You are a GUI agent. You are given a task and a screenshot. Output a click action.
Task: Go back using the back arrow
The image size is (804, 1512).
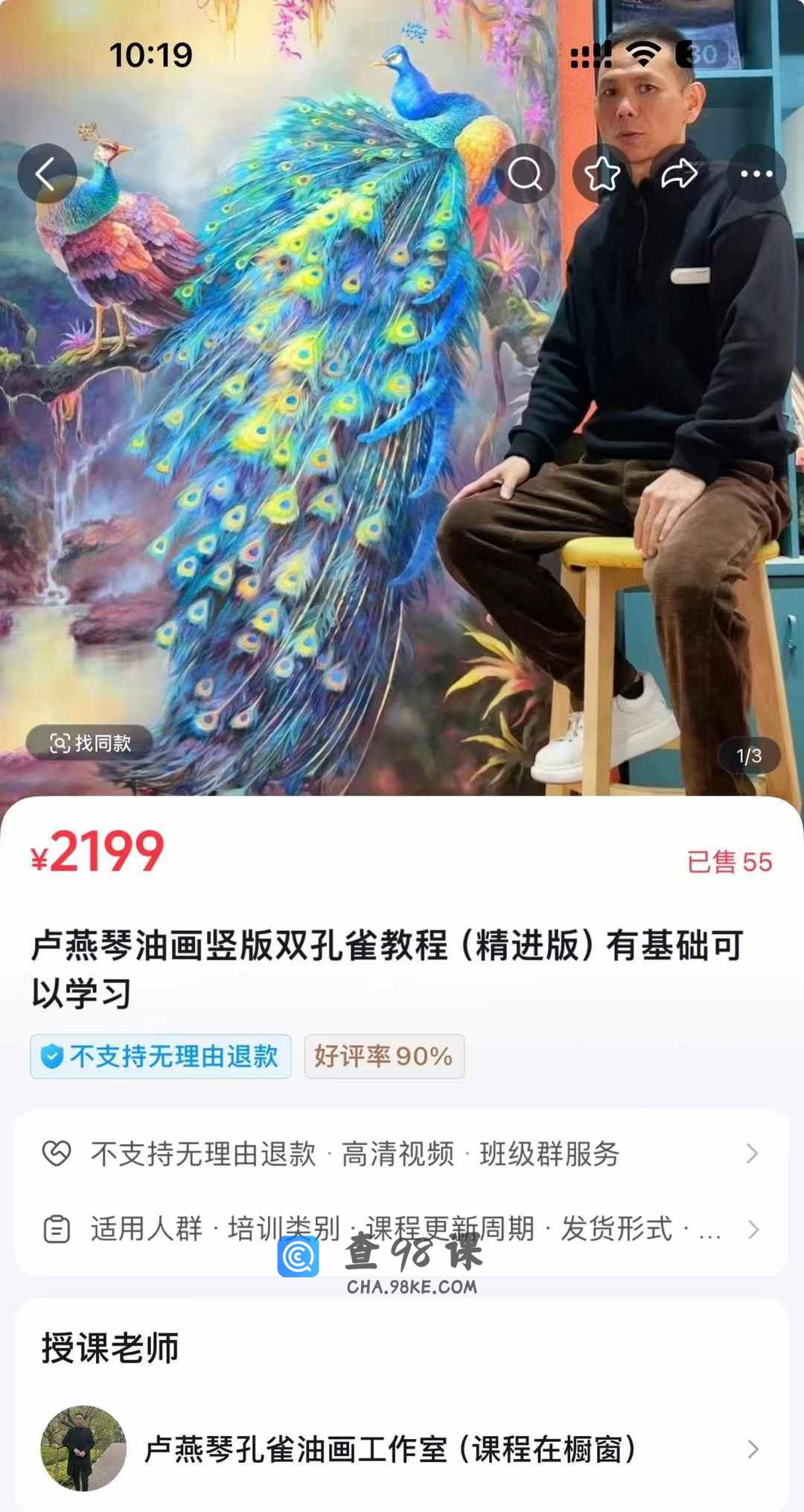47,174
